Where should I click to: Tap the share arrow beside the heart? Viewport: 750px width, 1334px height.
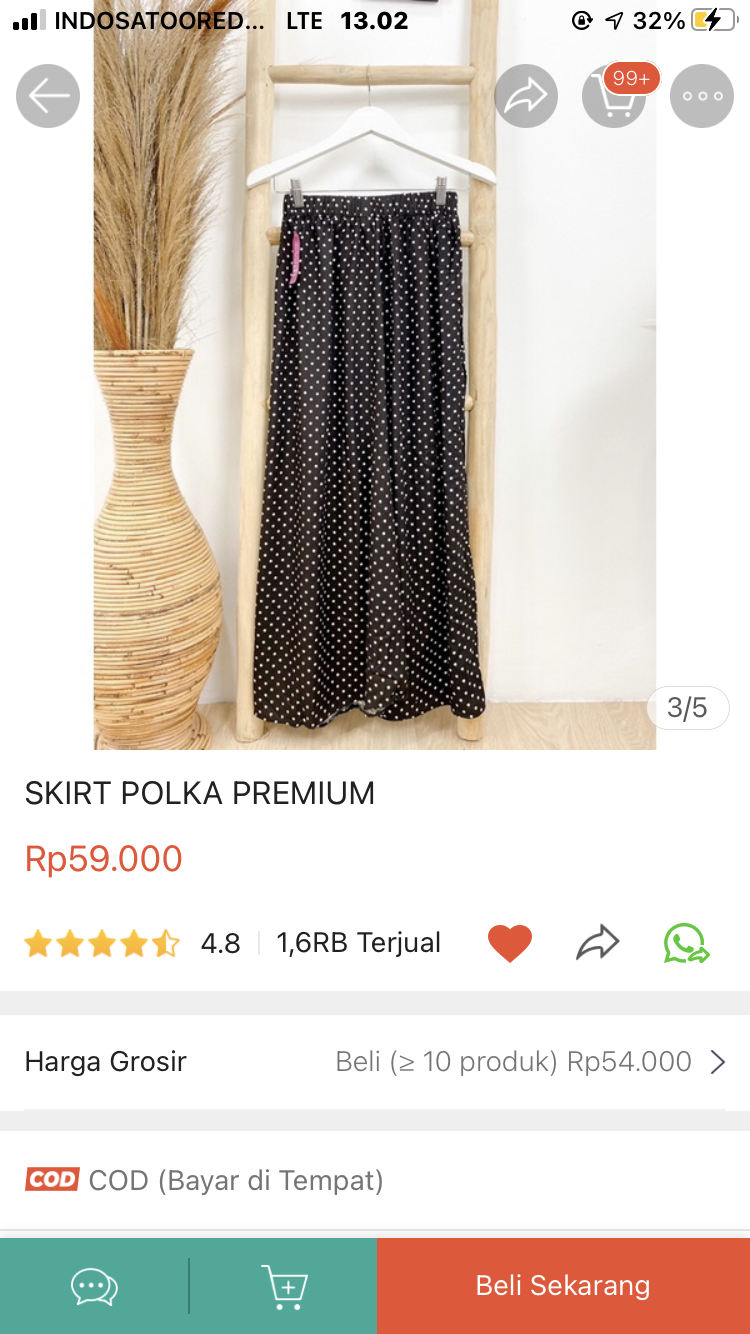pos(597,942)
